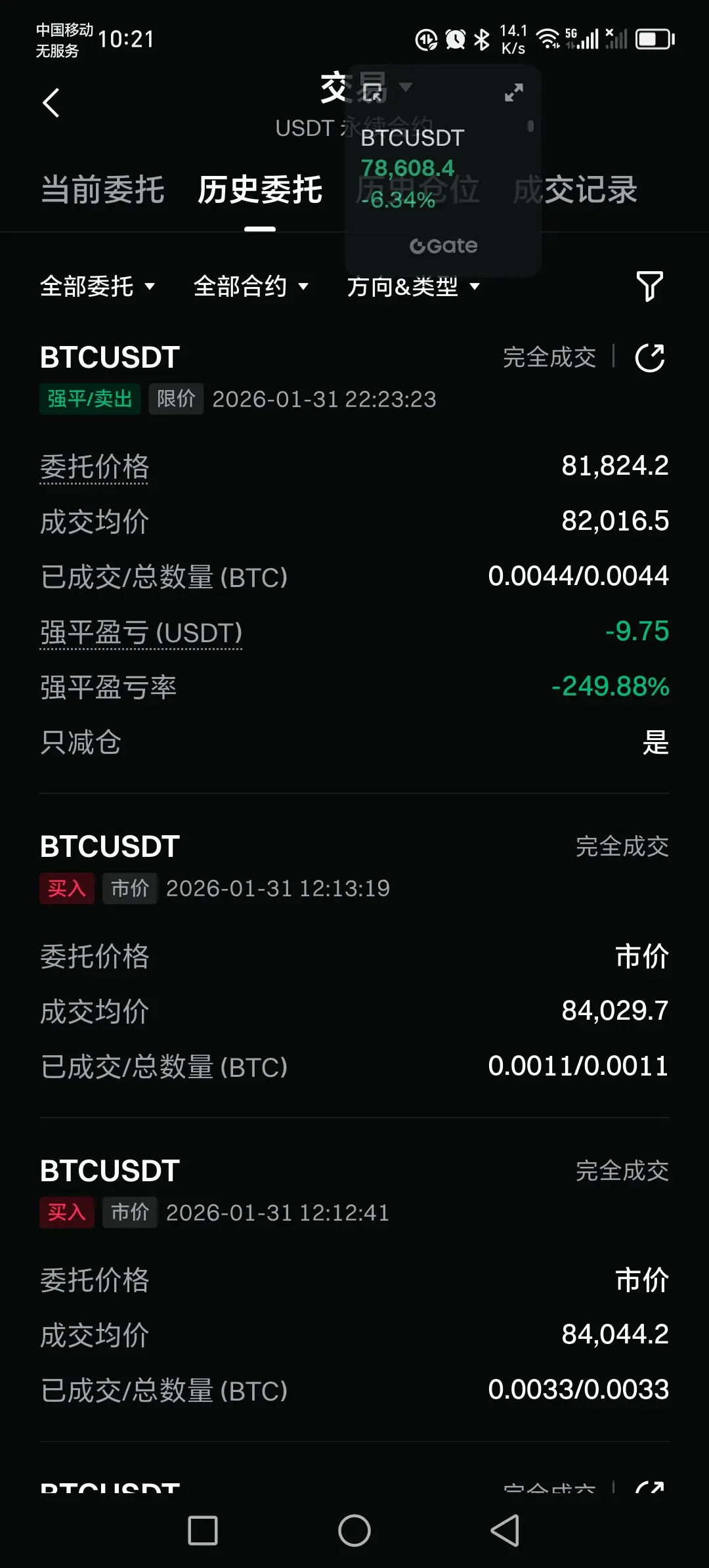Open the BTCUSDT buy order from 12:13:19
Viewport: 709px width, 1568px height.
[354, 955]
